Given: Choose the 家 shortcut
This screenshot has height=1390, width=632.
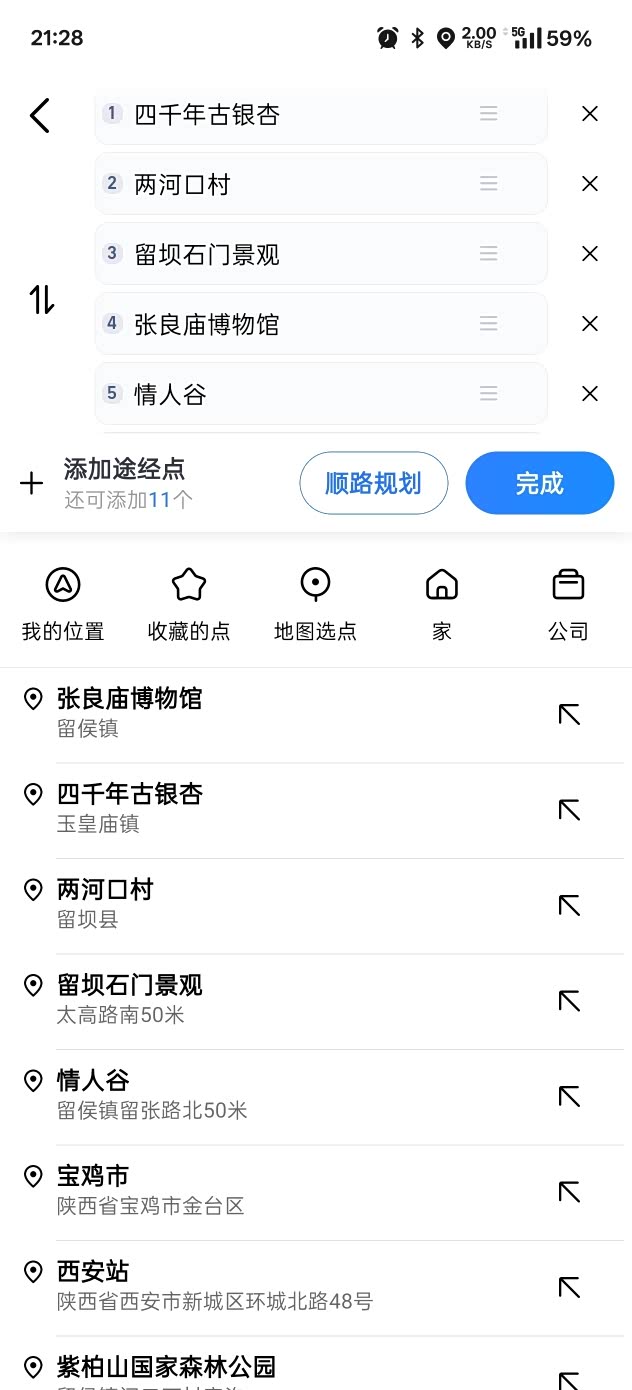Looking at the screenshot, I should [441, 603].
